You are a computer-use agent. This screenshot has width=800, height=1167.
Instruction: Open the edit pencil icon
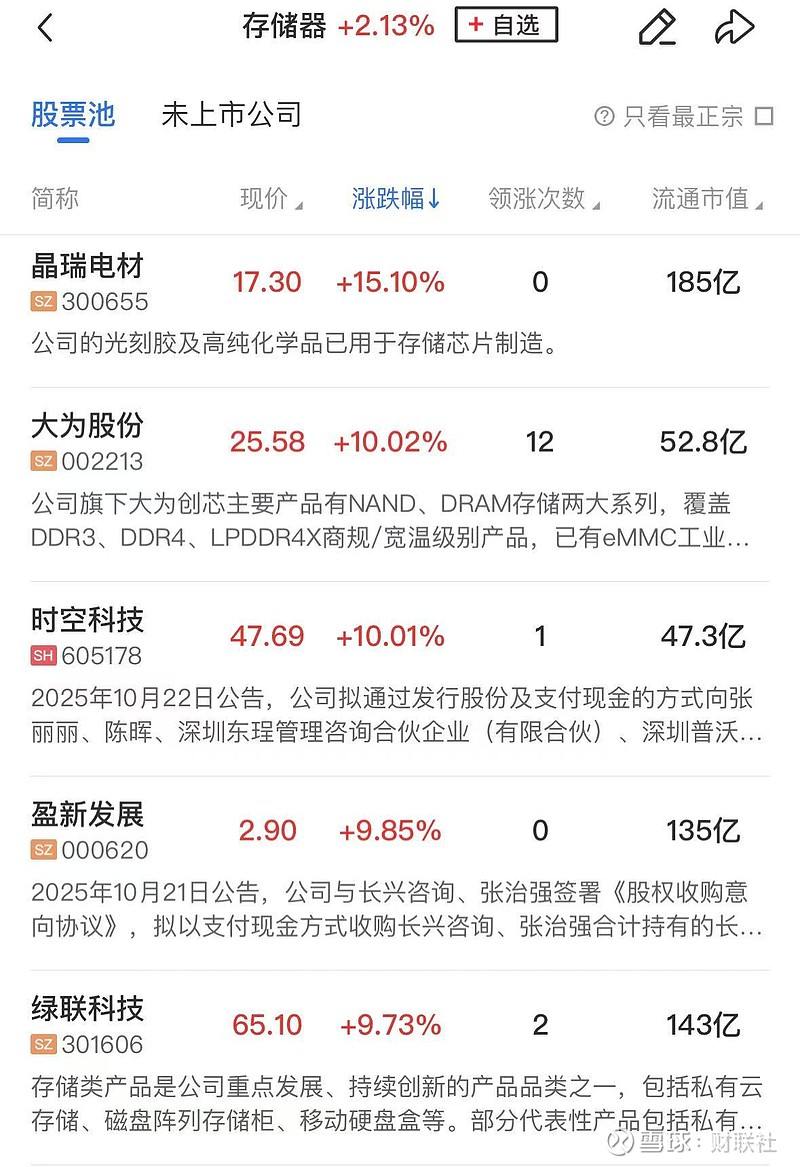[657, 28]
